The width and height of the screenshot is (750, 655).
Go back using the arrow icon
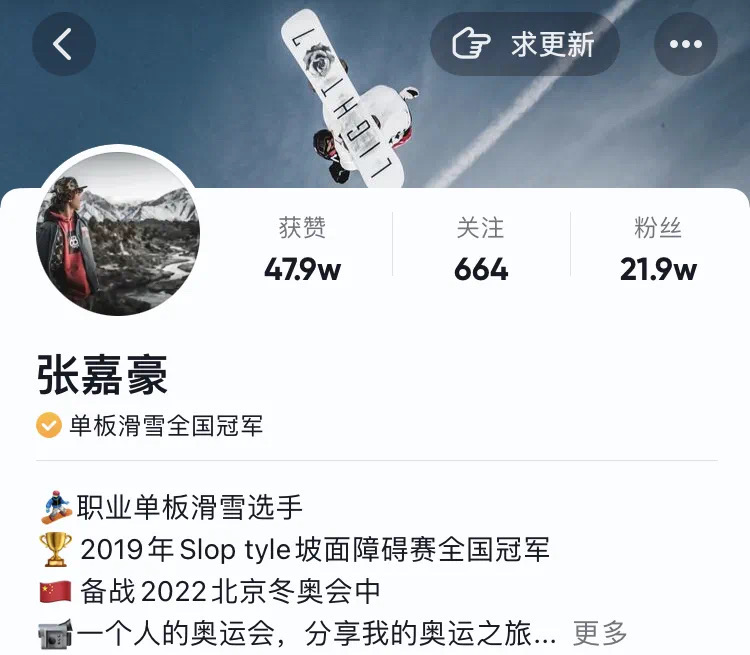tap(64, 45)
